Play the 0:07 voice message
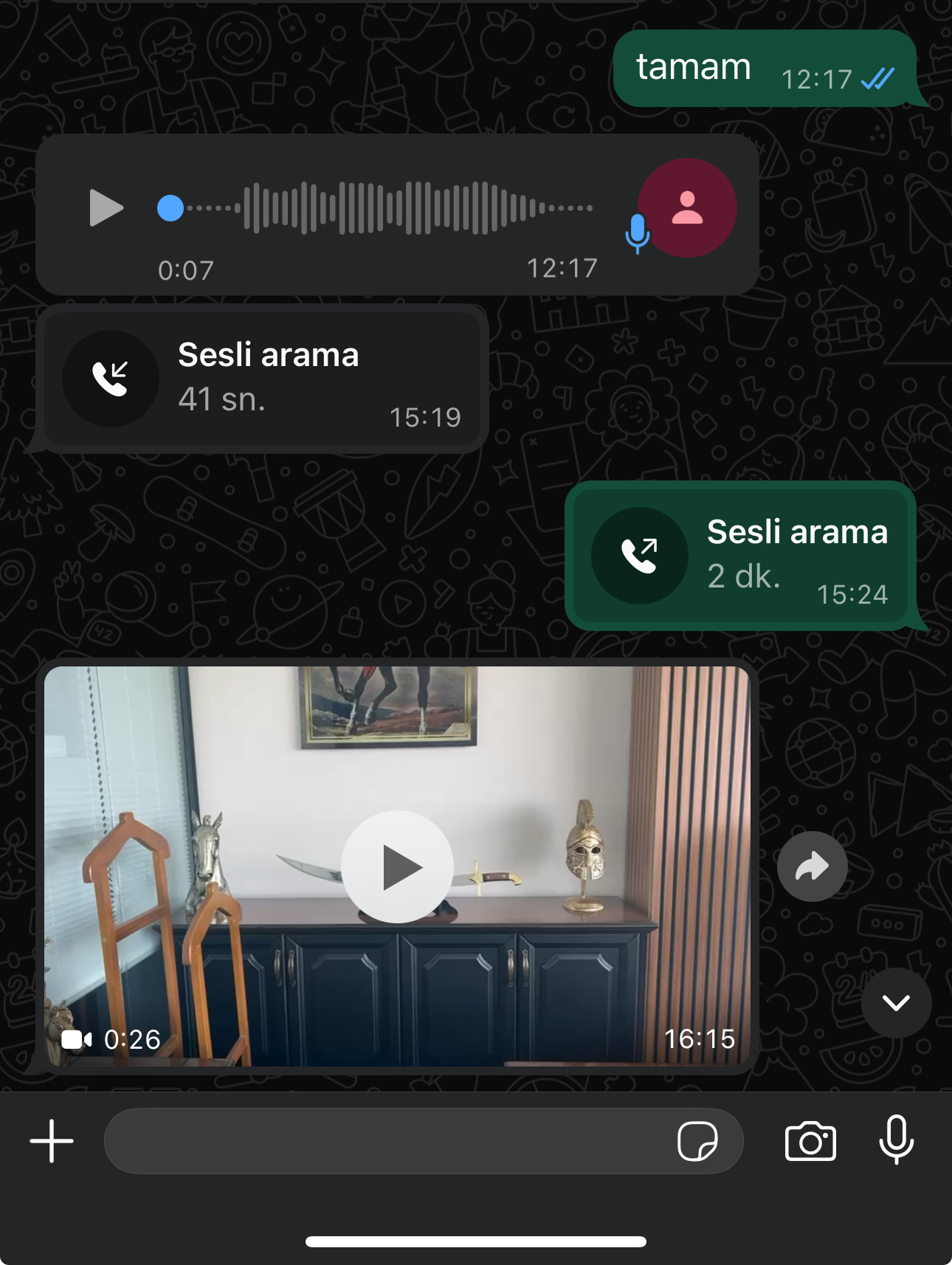Viewport: 952px width, 1265px height. [x=106, y=207]
